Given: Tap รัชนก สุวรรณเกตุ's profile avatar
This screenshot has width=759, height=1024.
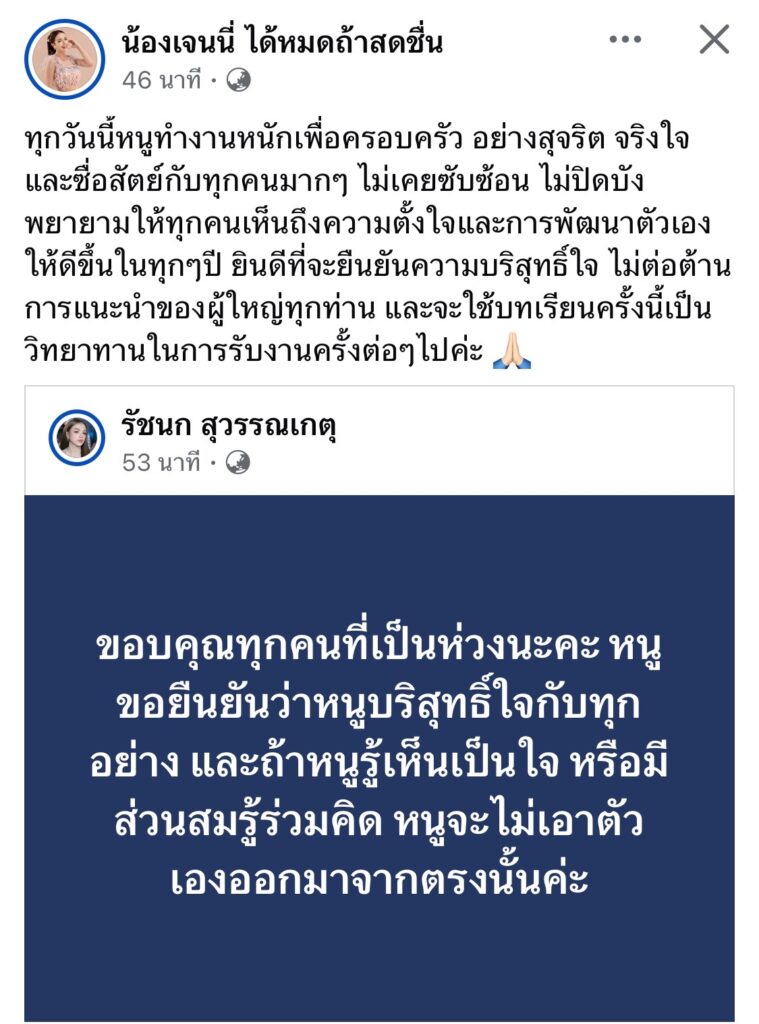Looking at the screenshot, I should [77, 437].
